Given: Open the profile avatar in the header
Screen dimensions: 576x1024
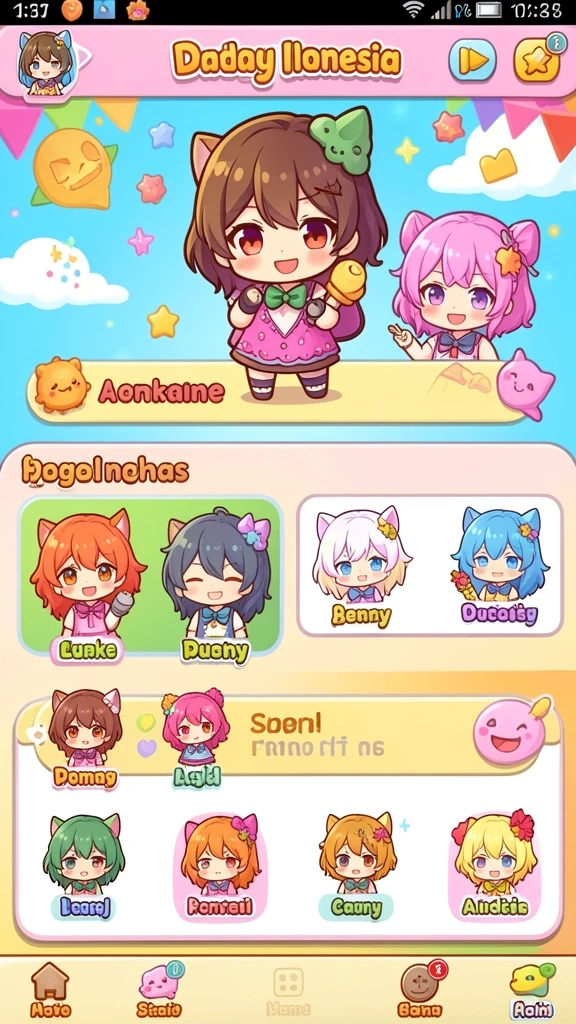Looking at the screenshot, I should (x=45, y=65).
